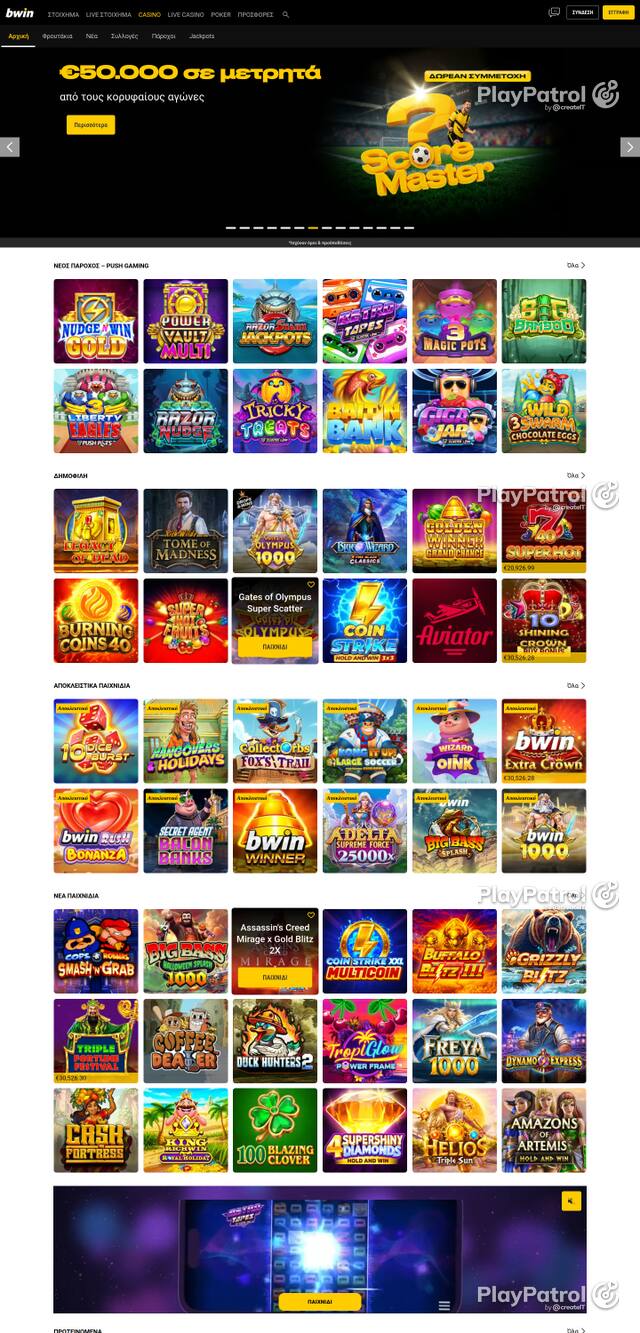Go to the POKER section

coord(220,15)
